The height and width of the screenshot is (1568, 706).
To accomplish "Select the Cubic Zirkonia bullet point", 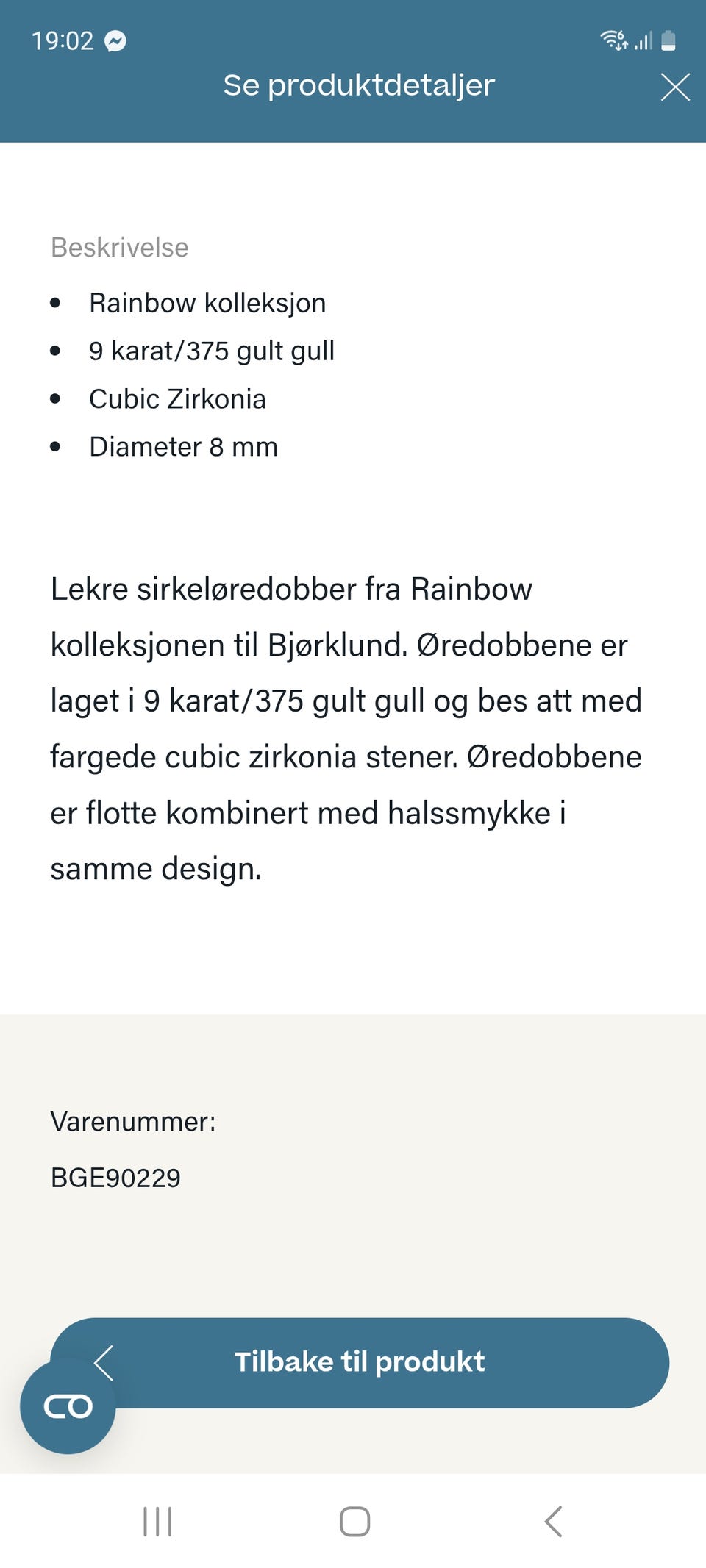I will pos(178,398).
